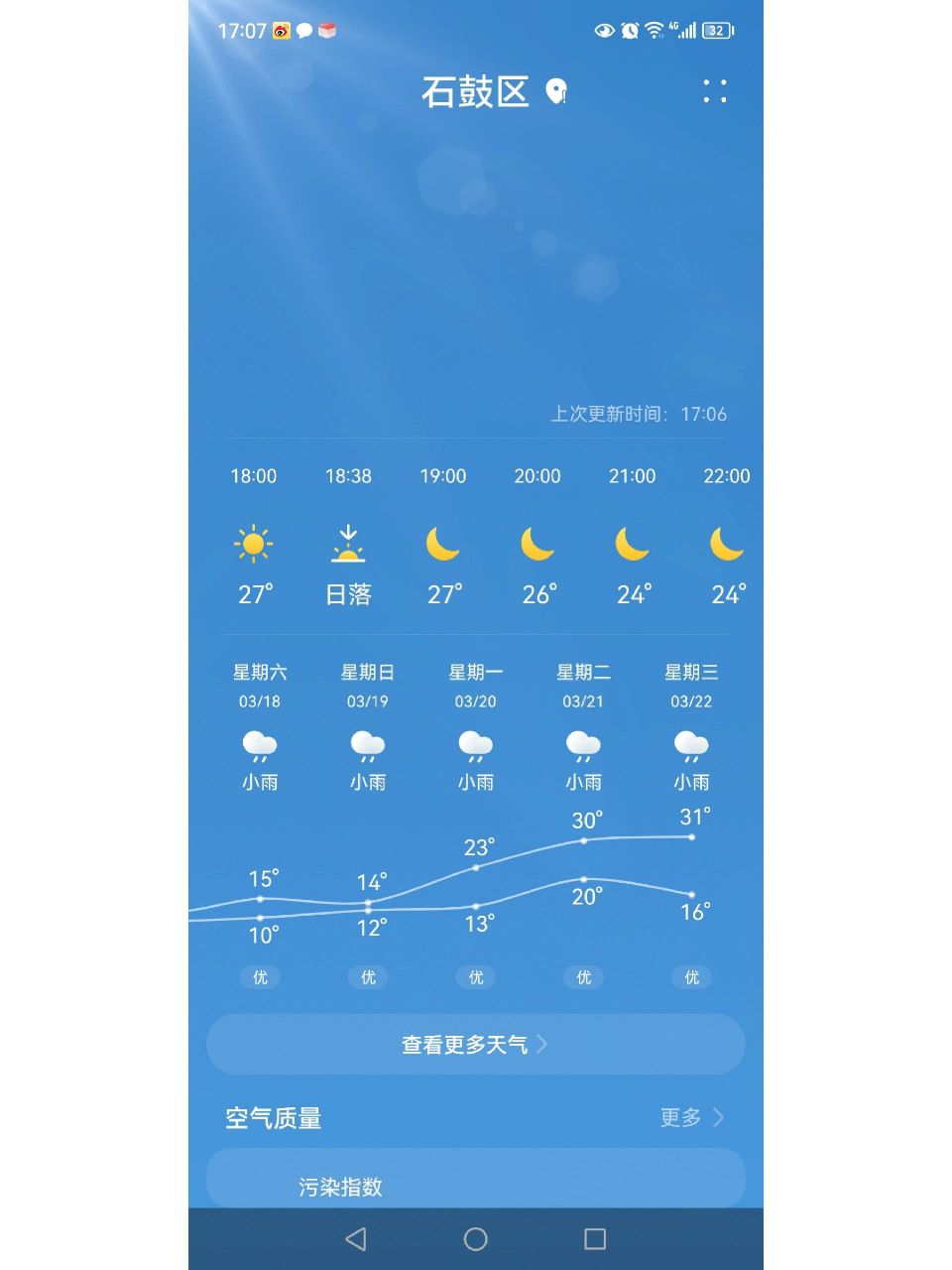Tap the 日落 sunset icon at 18:38
The width and height of the screenshot is (952, 1270).
click(x=348, y=546)
